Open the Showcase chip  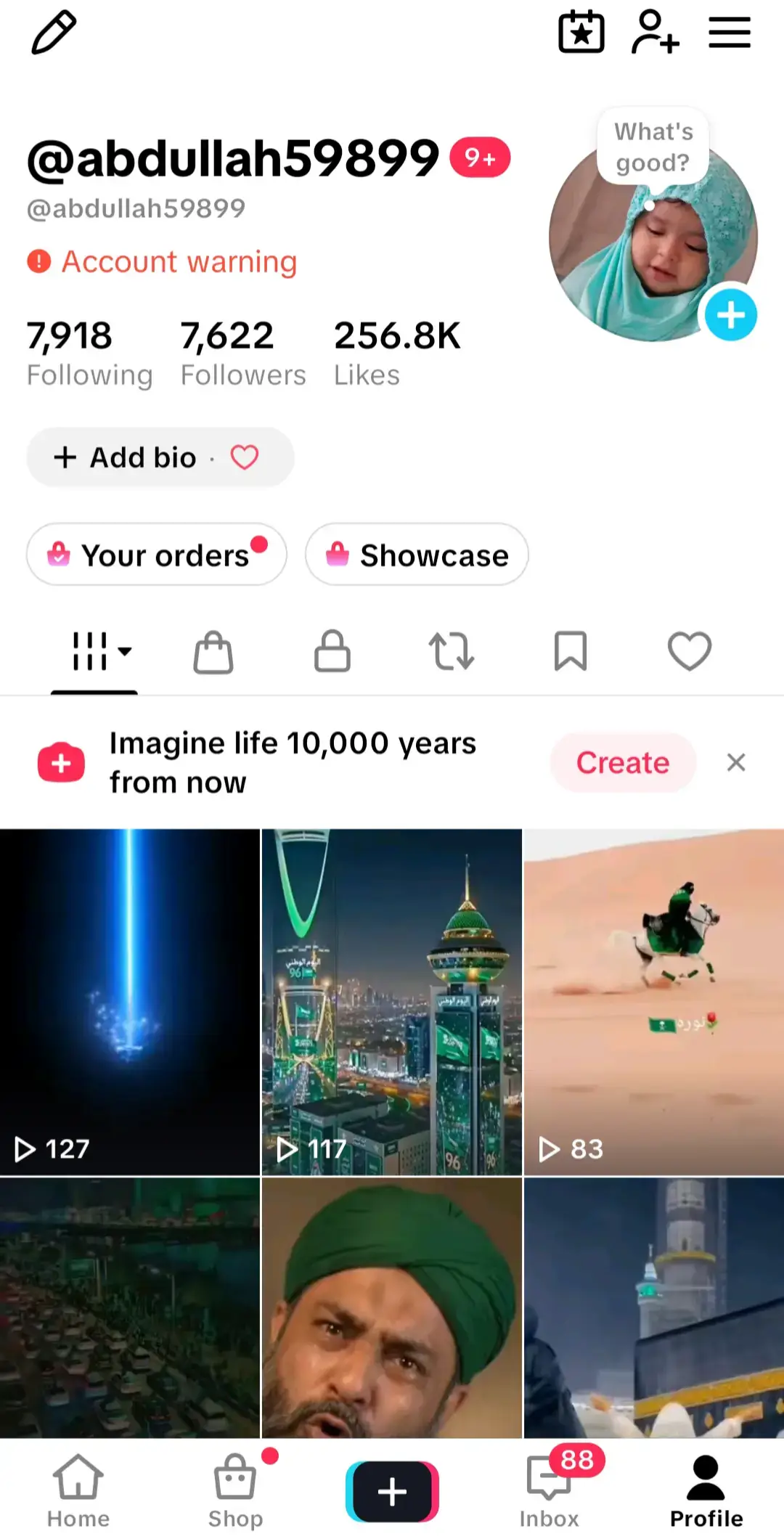tap(417, 555)
